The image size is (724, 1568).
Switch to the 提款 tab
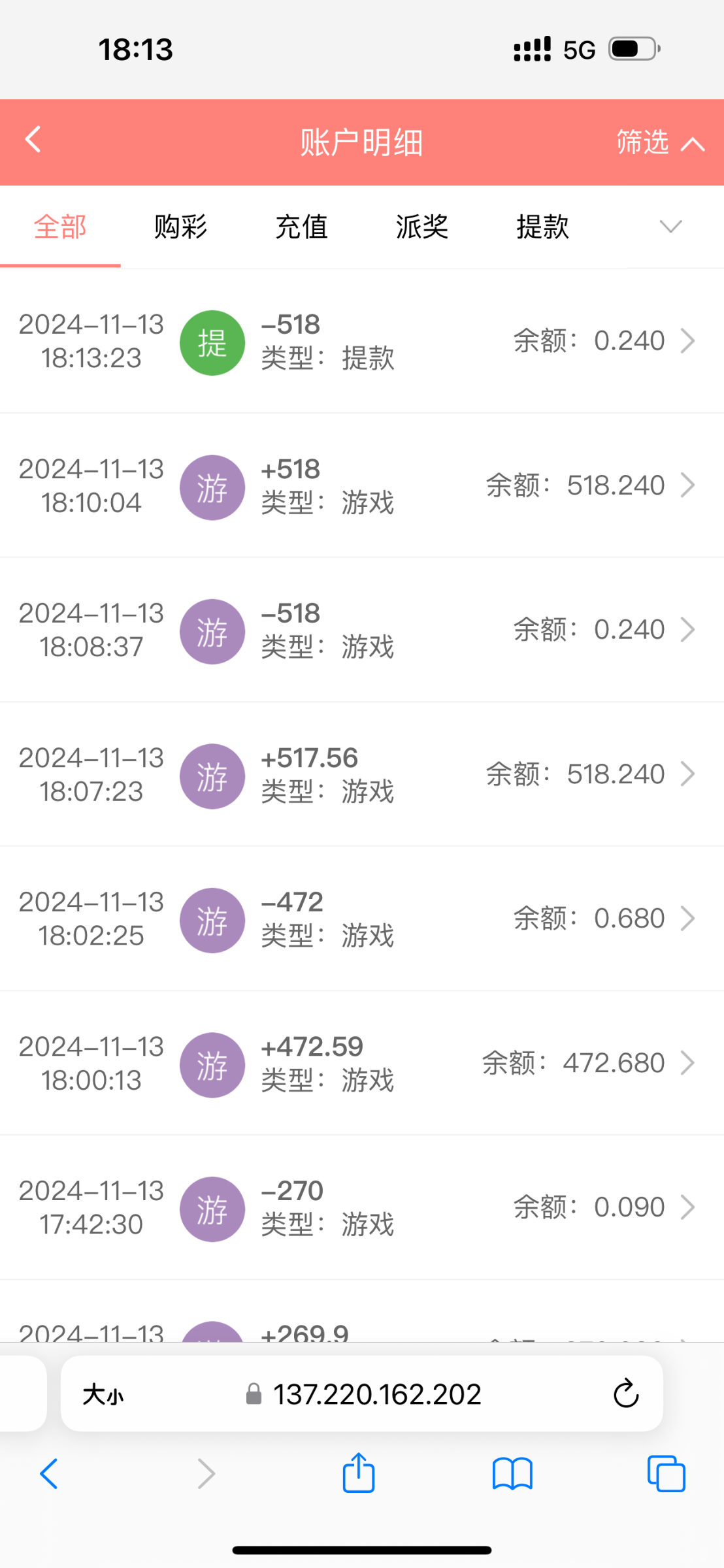pos(542,227)
